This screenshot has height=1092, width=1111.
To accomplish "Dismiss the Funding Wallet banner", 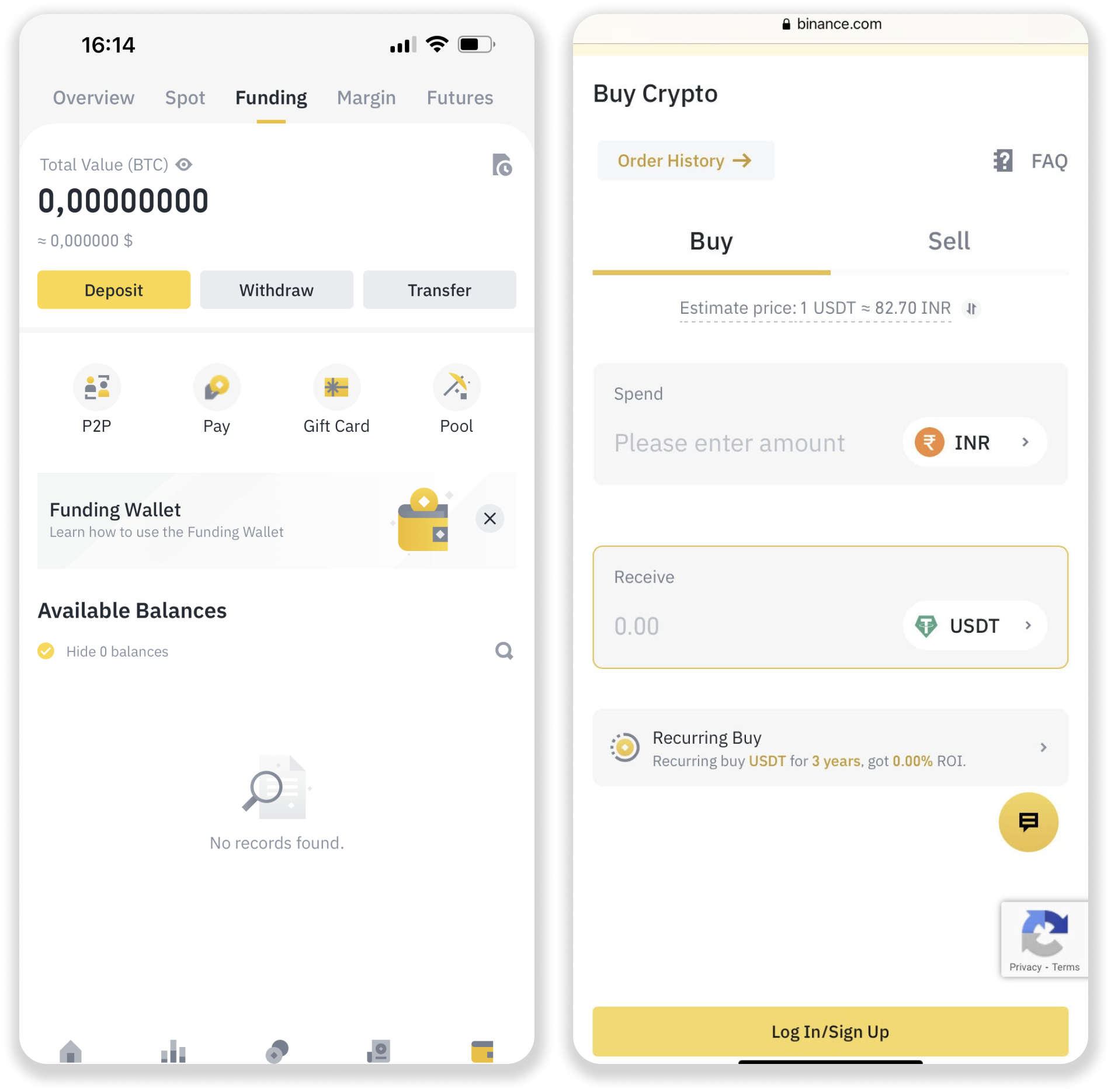I will tap(489, 518).
